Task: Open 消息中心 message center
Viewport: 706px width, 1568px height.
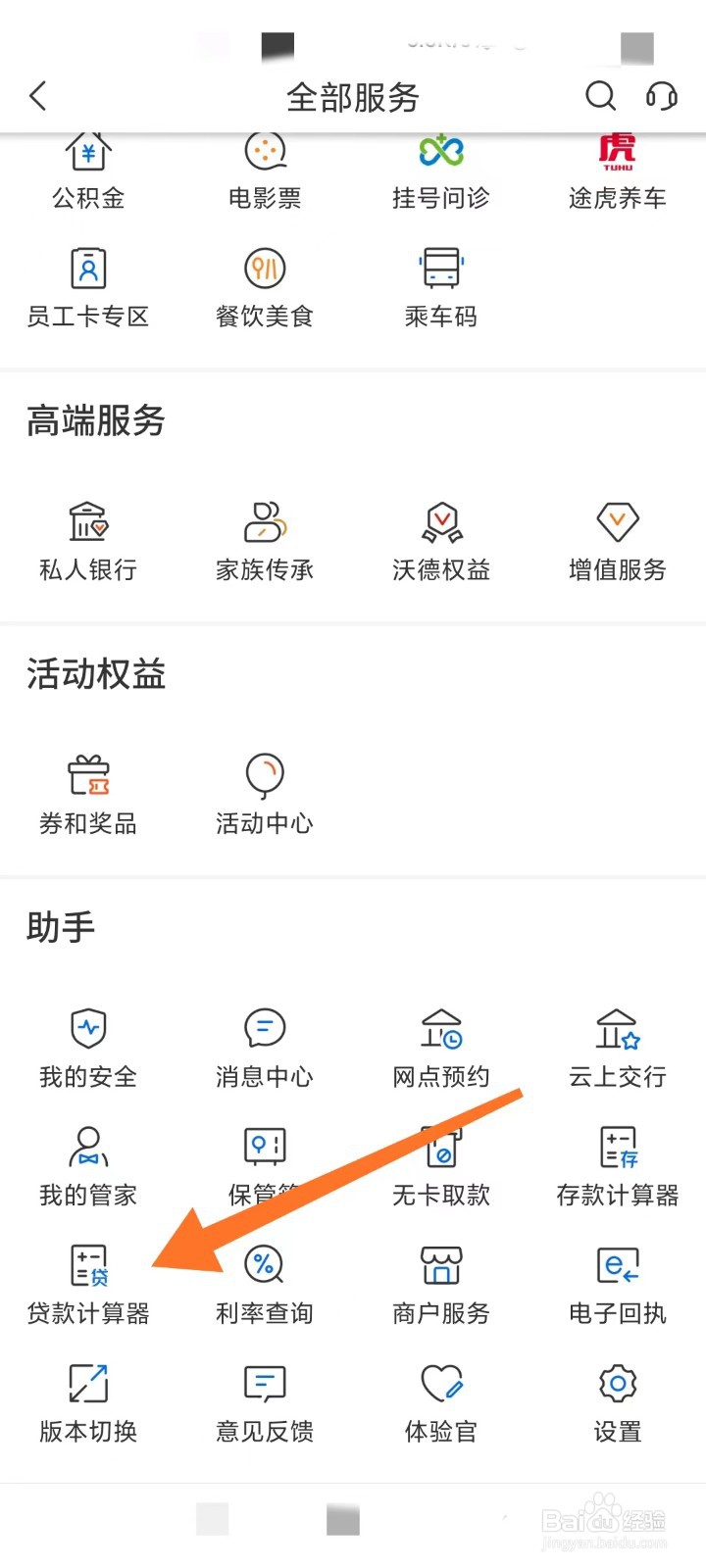Action: pos(265,1049)
